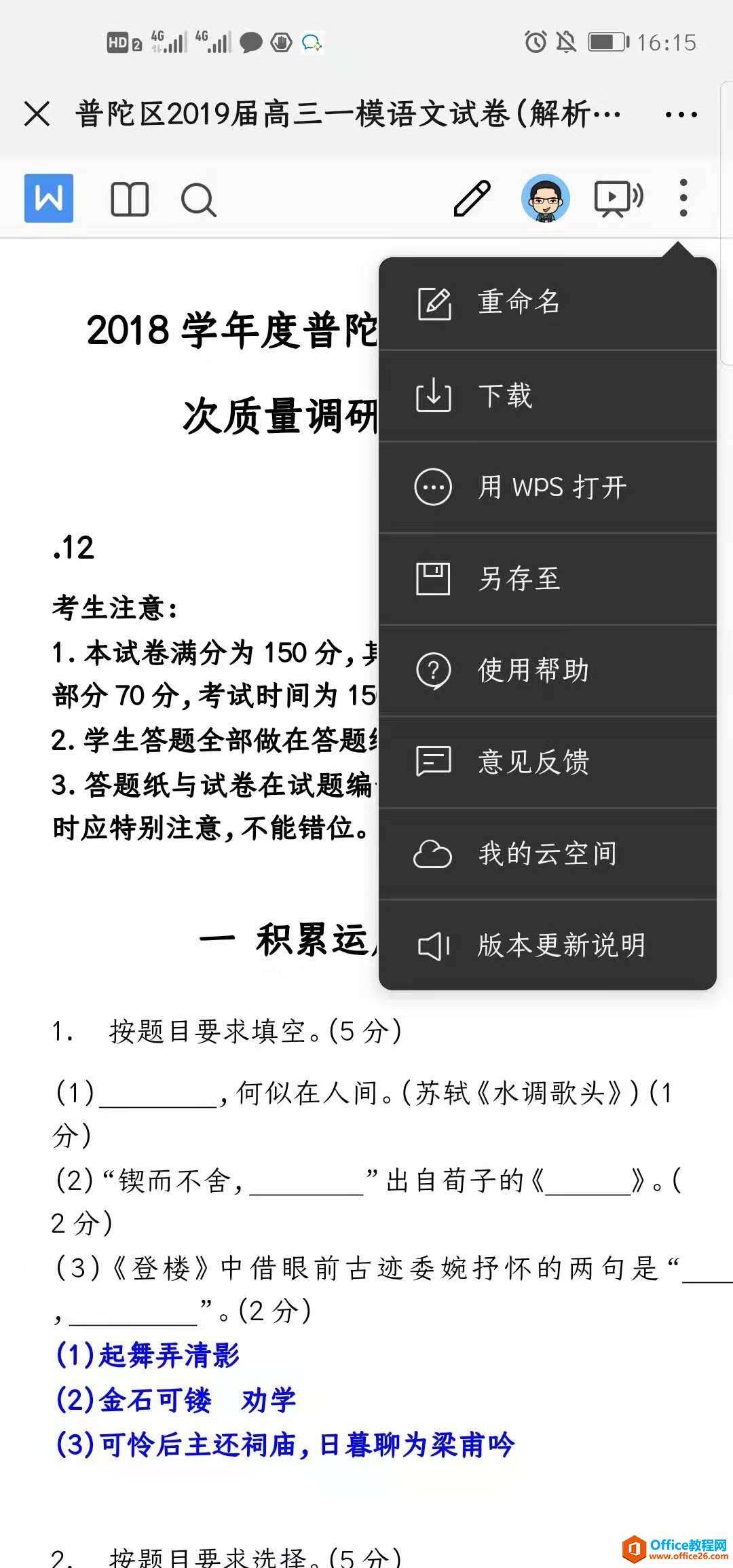Send feedback via 意见反馈
The image size is (733, 1568).
[x=547, y=762]
